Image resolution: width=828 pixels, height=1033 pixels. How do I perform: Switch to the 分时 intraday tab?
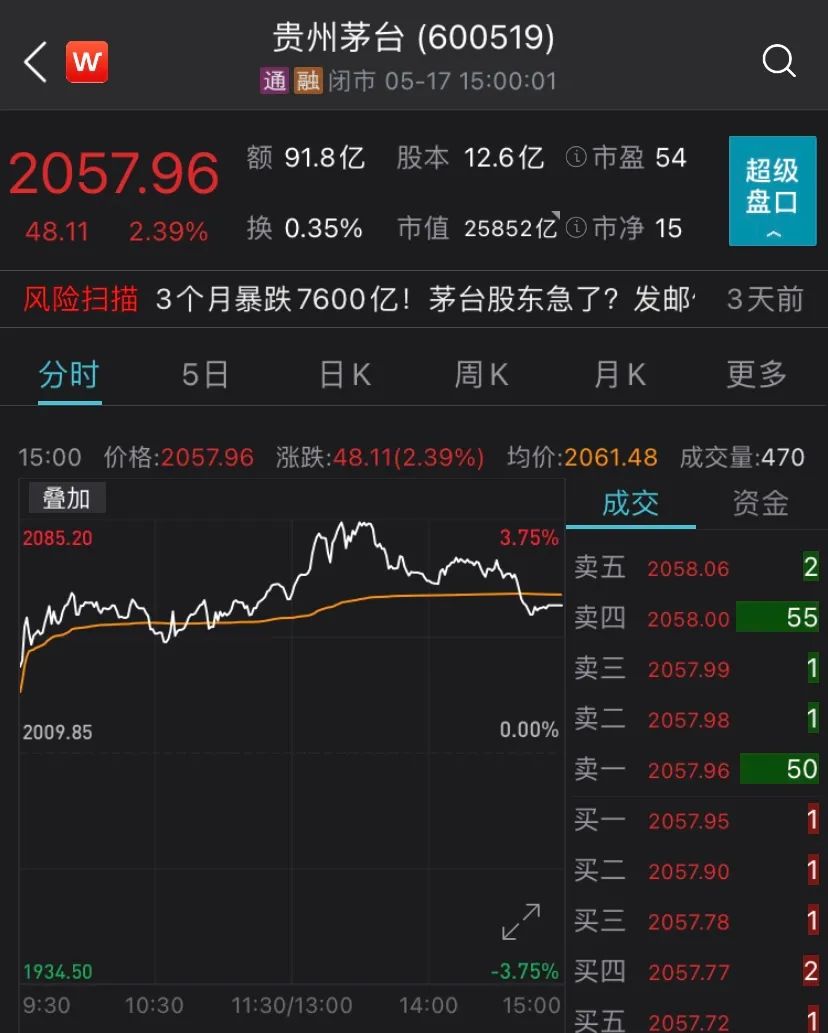[x=69, y=372]
